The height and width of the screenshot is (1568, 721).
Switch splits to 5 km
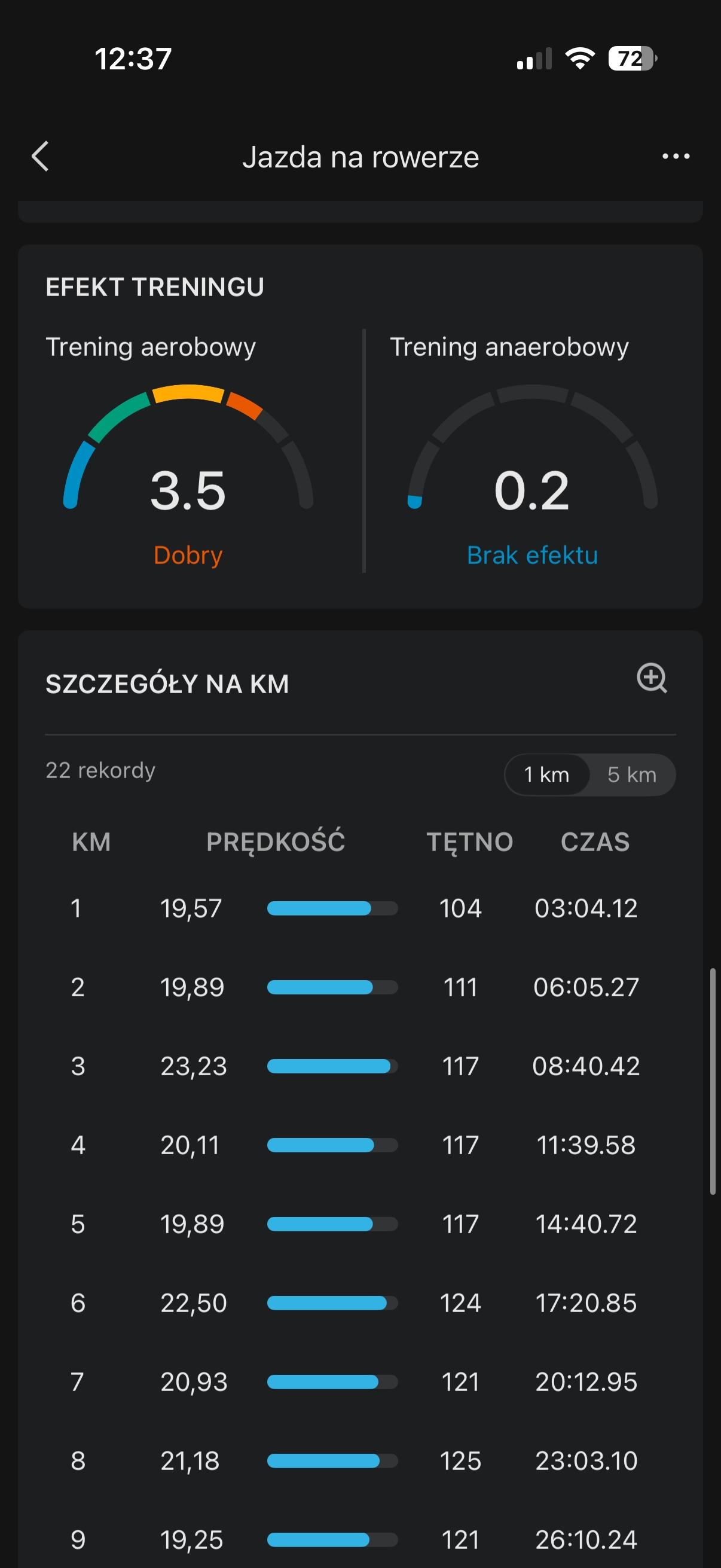click(631, 774)
